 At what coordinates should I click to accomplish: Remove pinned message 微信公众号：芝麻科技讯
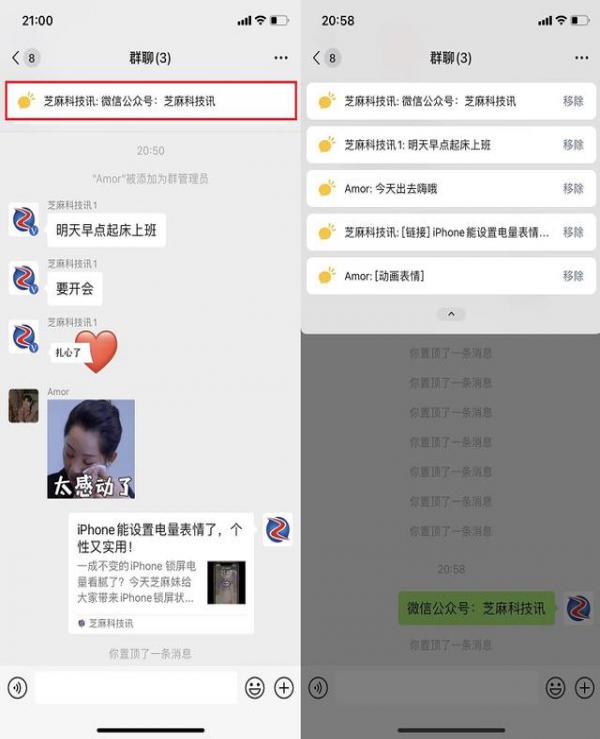coord(573,101)
